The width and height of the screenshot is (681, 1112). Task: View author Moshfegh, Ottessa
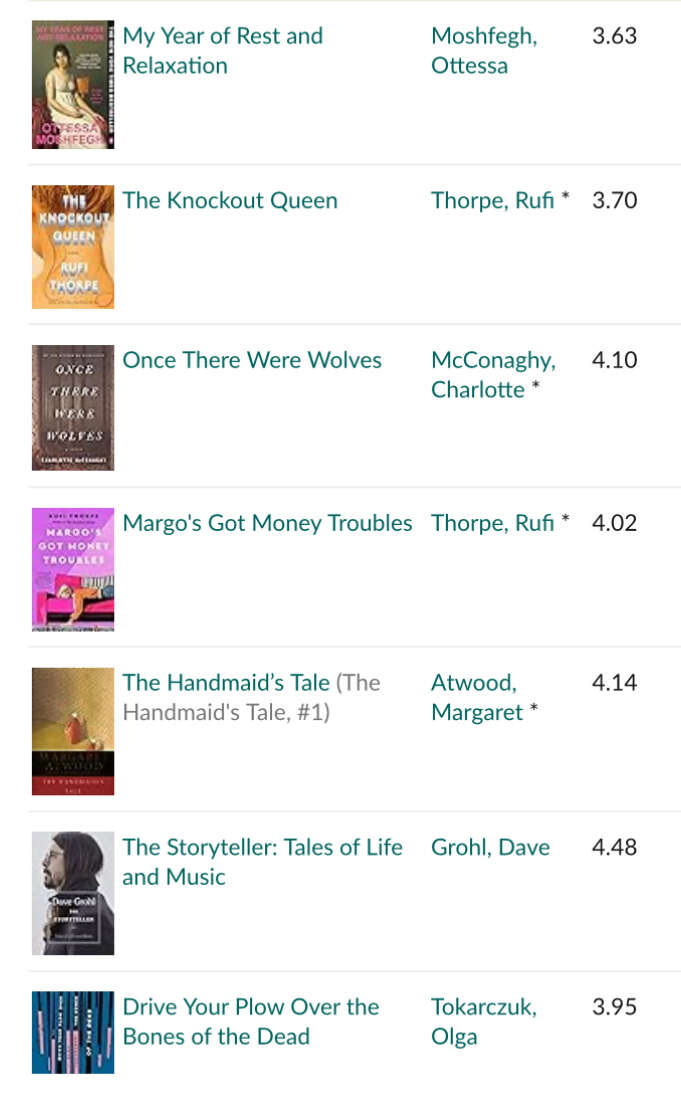coord(485,50)
